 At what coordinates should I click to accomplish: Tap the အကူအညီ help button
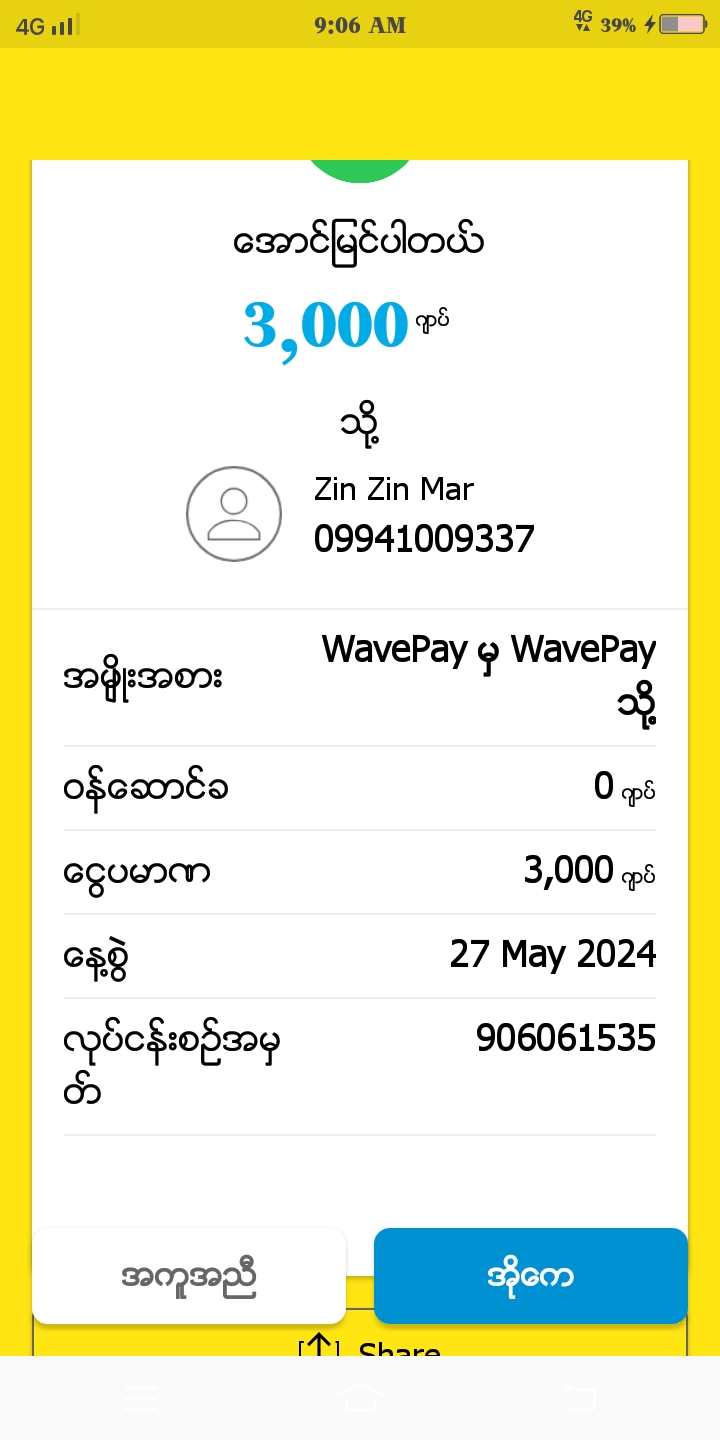coord(189,1276)
